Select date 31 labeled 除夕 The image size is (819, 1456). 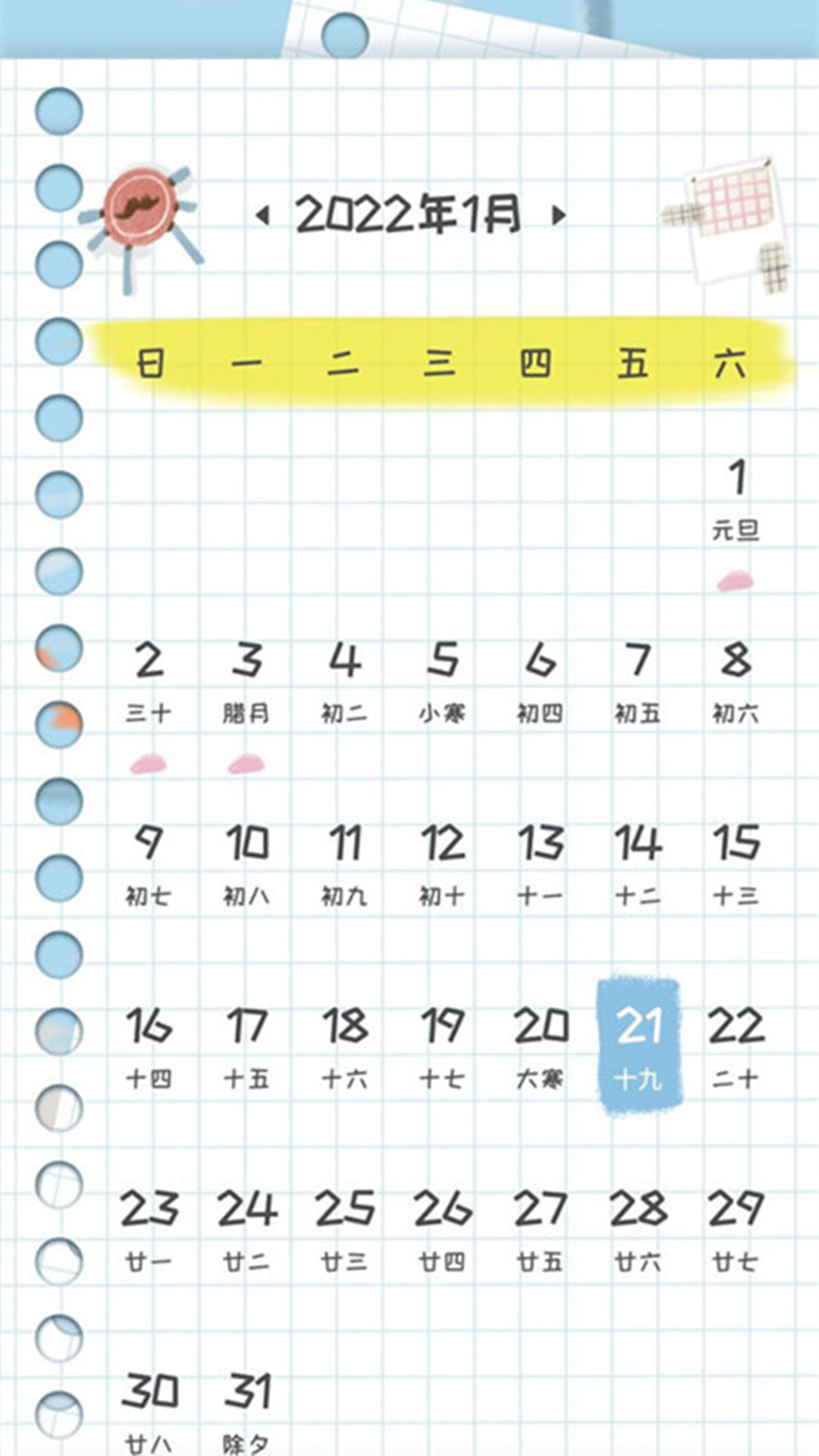pyautogui.click(x=246, y=1412)
